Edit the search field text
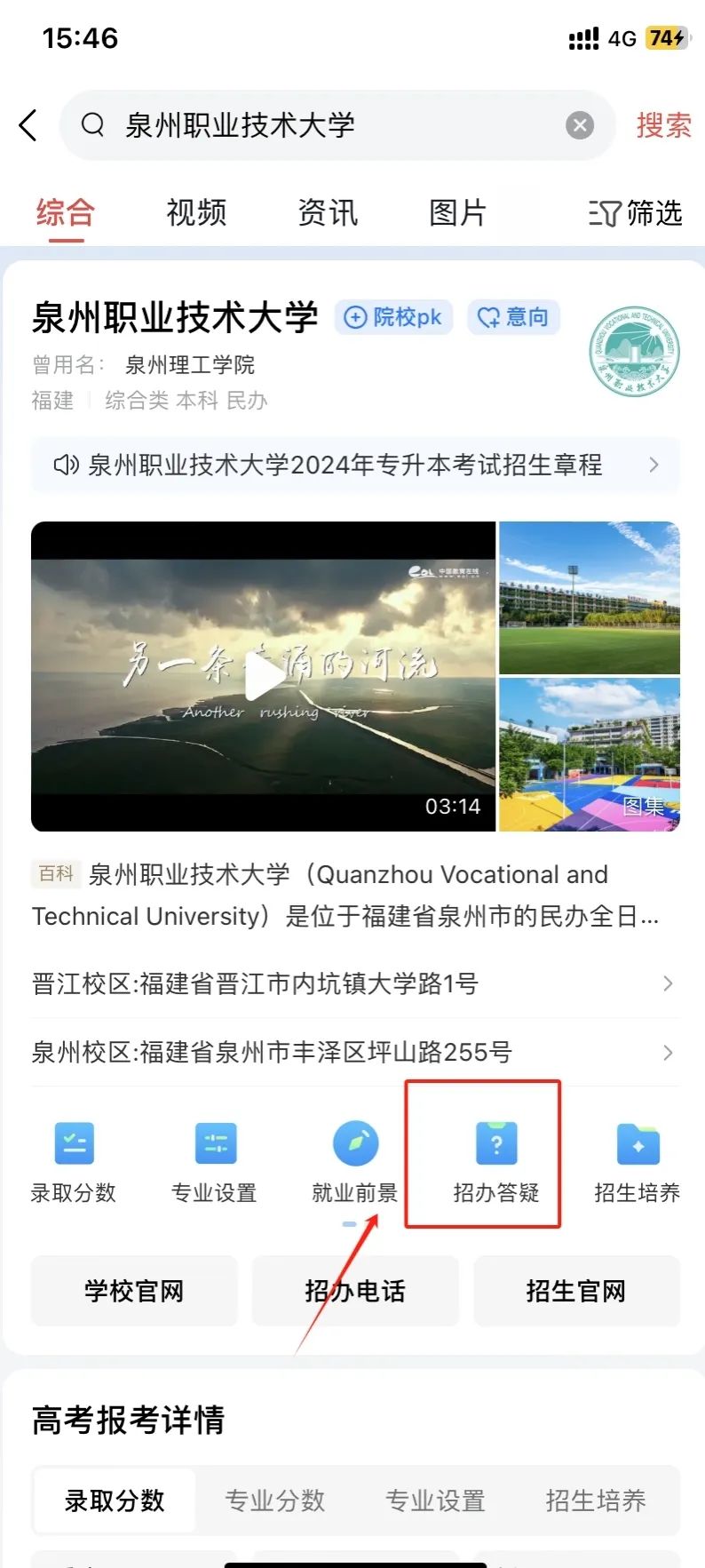Viewport: 705px width, 1568px height. [x=337, y=125]
